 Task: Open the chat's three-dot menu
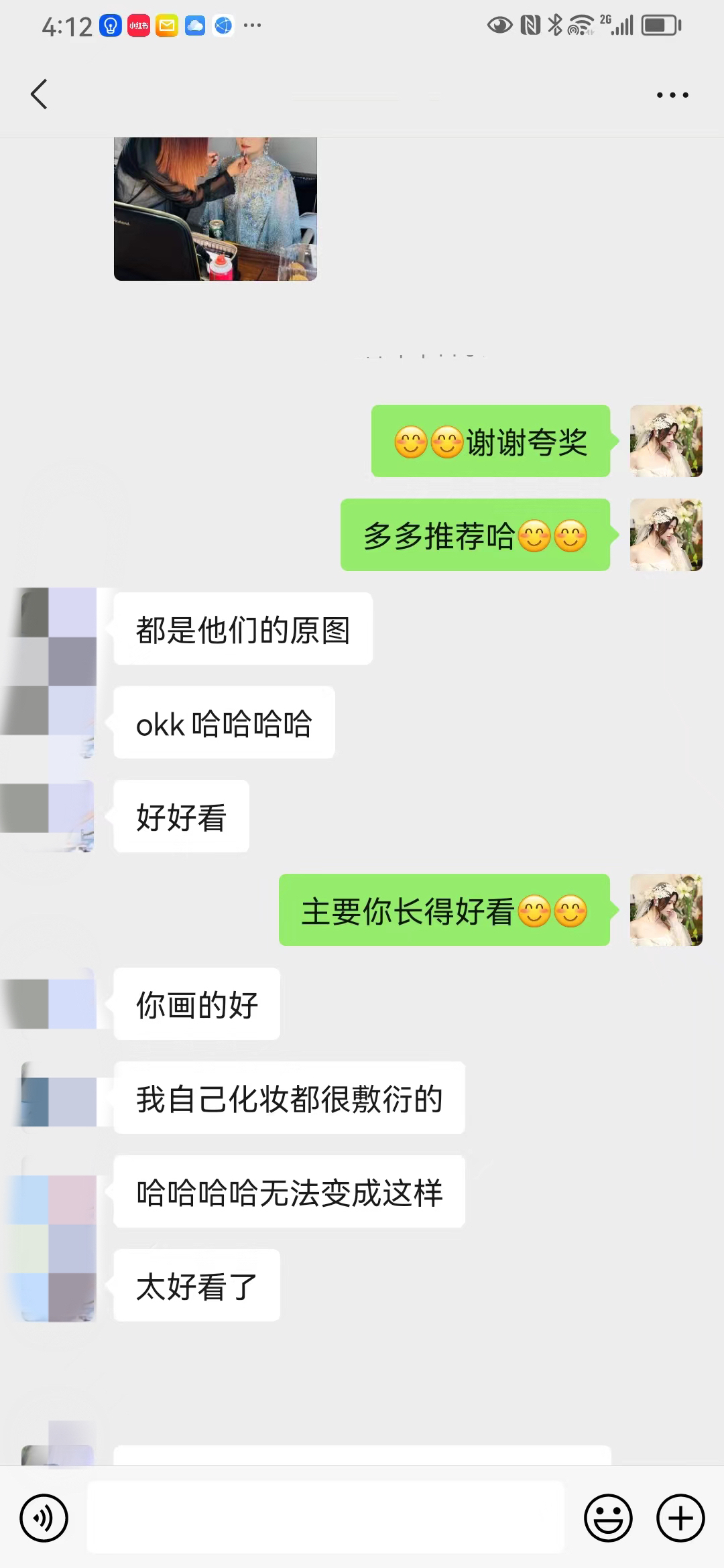coord(672,95)
